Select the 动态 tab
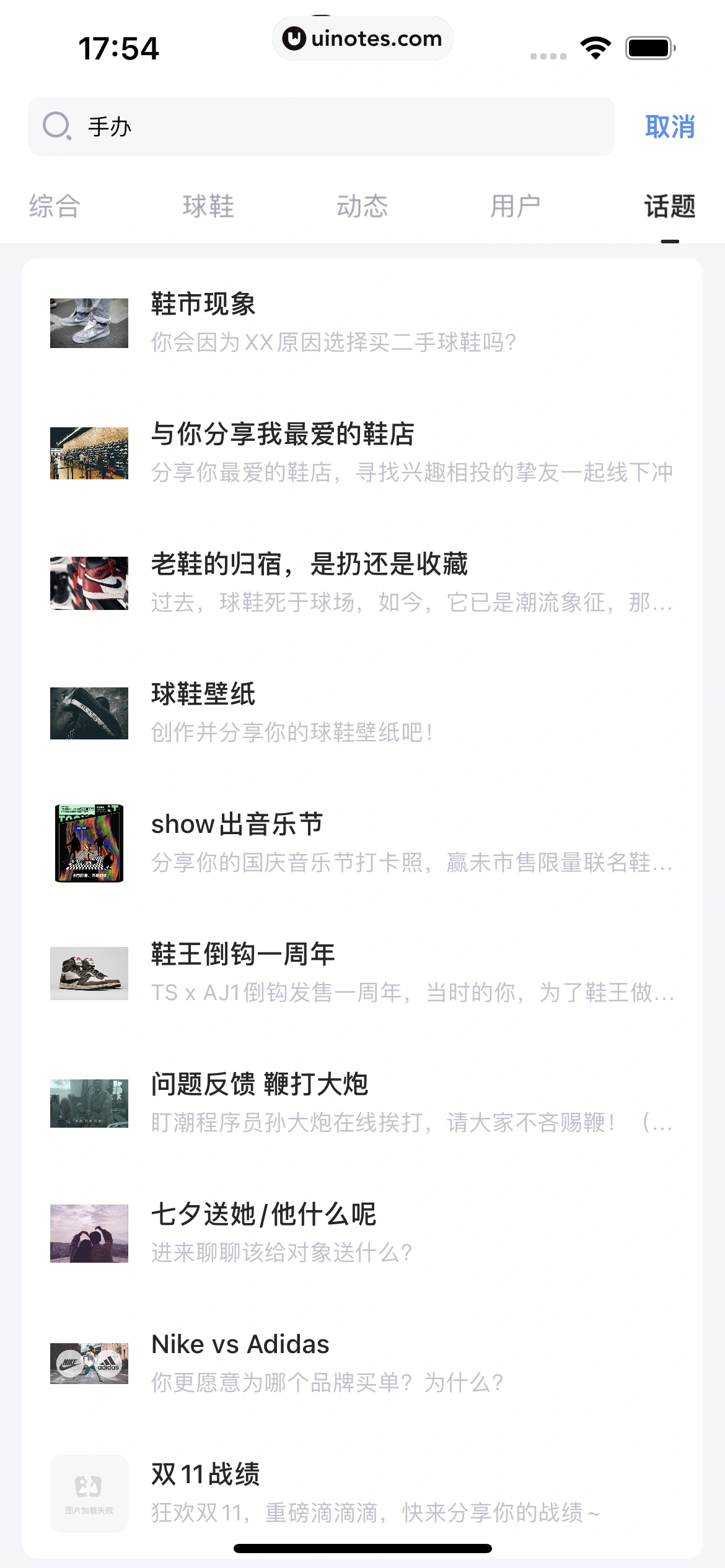 362,206
